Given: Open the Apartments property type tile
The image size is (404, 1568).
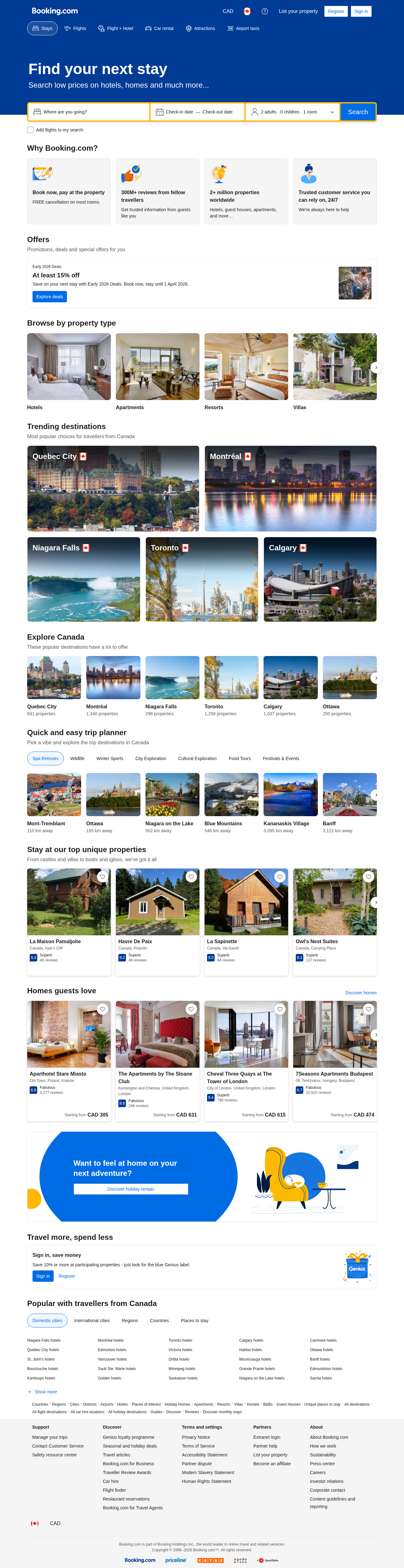Looking at the screenshot, I should point(157,366).
